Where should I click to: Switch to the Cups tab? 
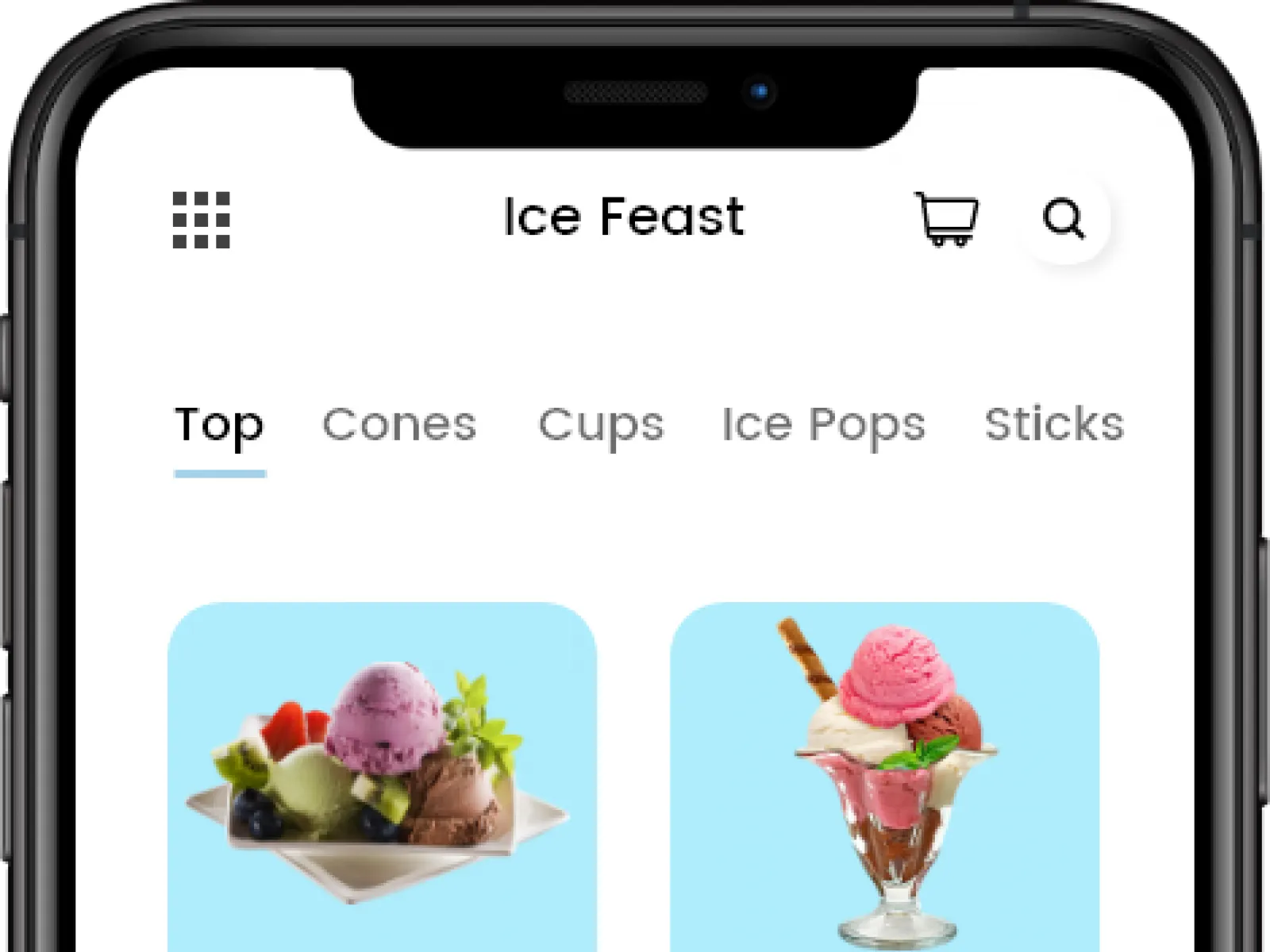[x=601, y=425]
